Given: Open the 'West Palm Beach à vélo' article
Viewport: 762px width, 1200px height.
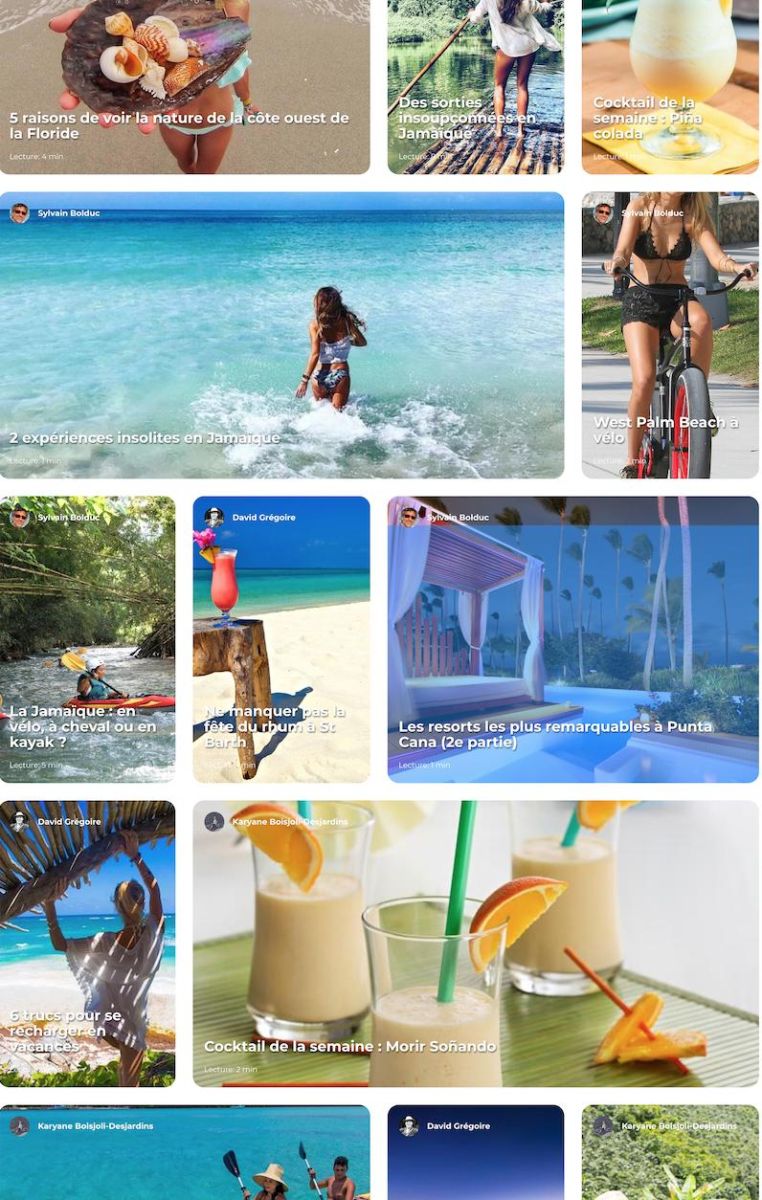Looking at the screenshot, I should pos(665,430).
